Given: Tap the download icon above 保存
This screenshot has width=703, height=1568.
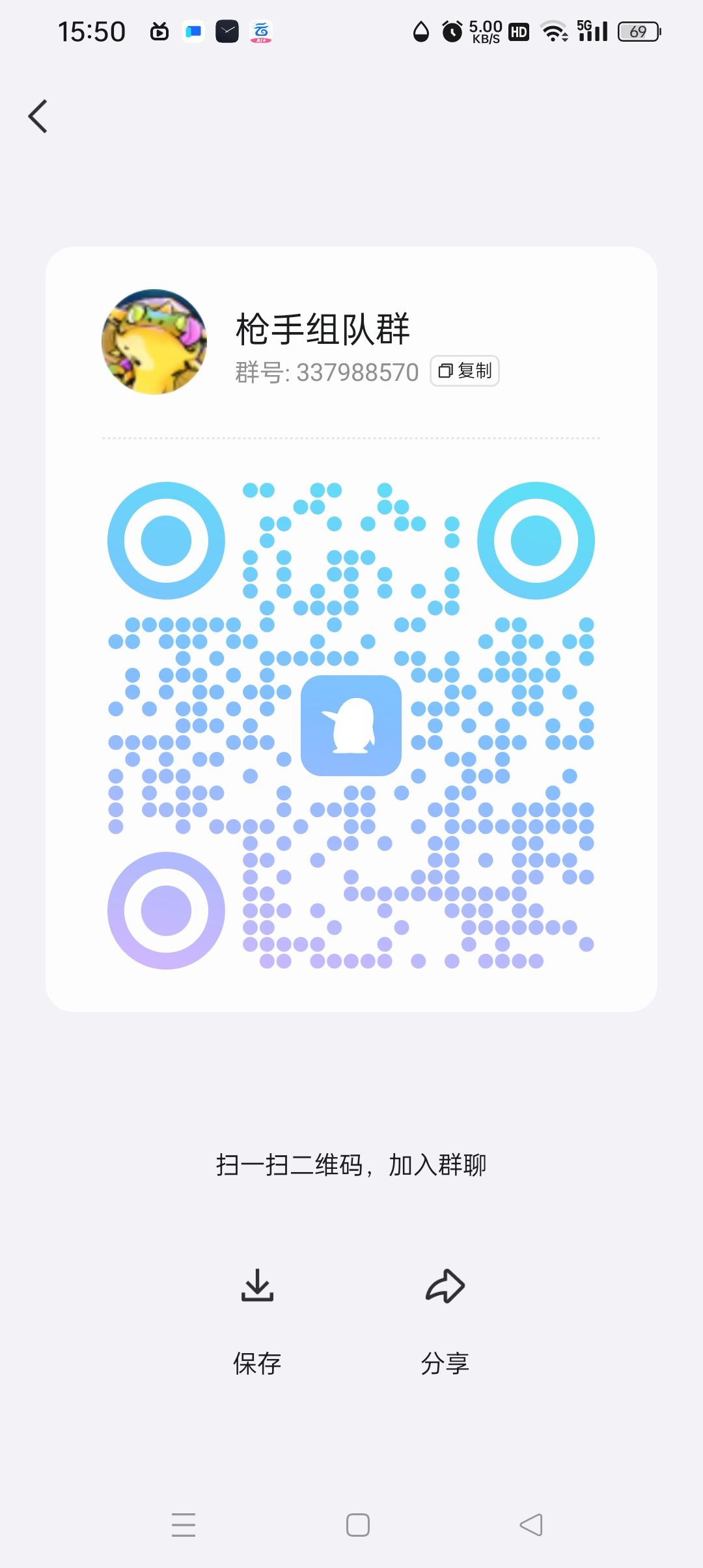Looking at the screenshot, I should [256, 1286].
